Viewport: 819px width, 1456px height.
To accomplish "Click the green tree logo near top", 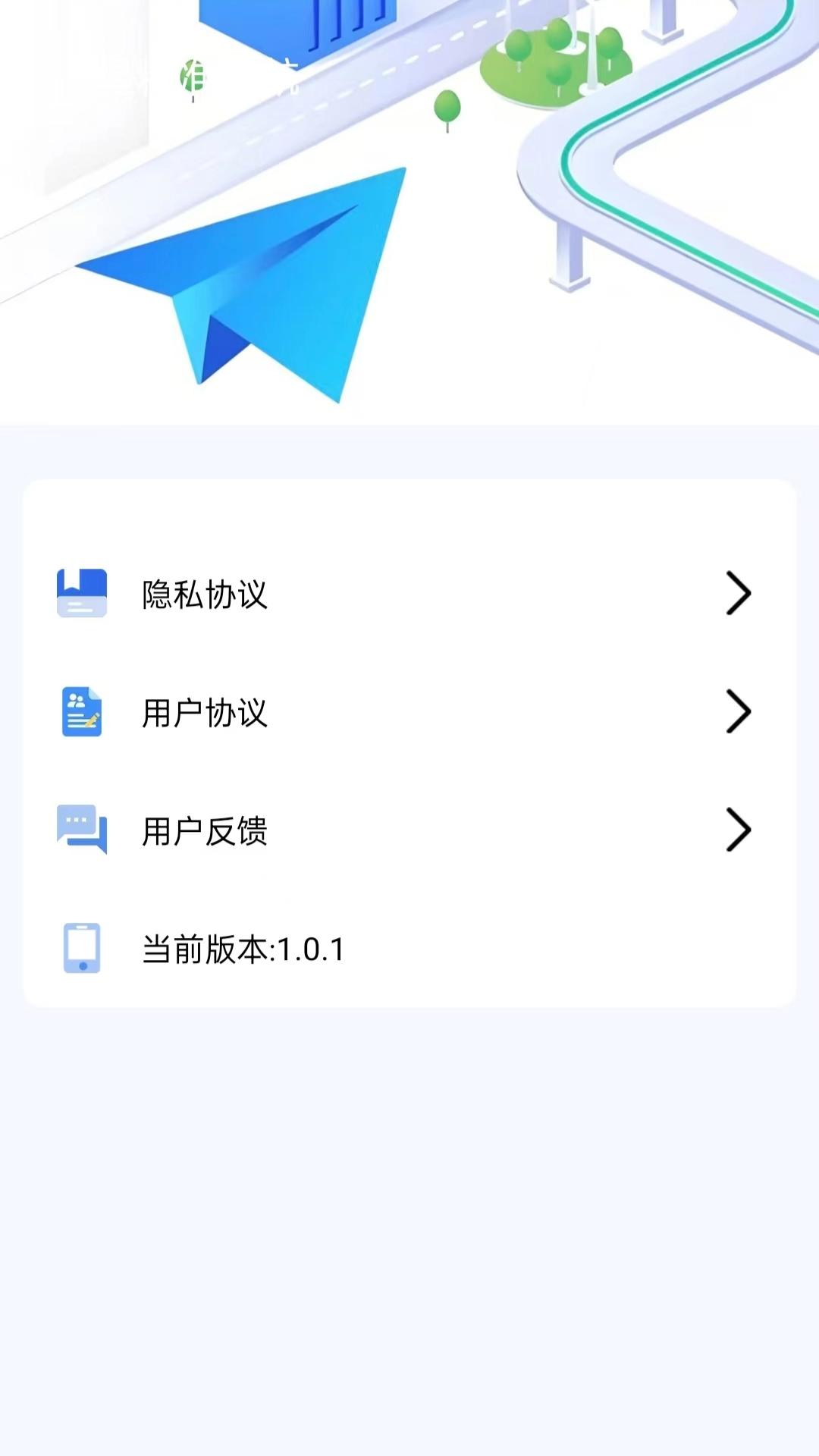I will pos(192,76).
